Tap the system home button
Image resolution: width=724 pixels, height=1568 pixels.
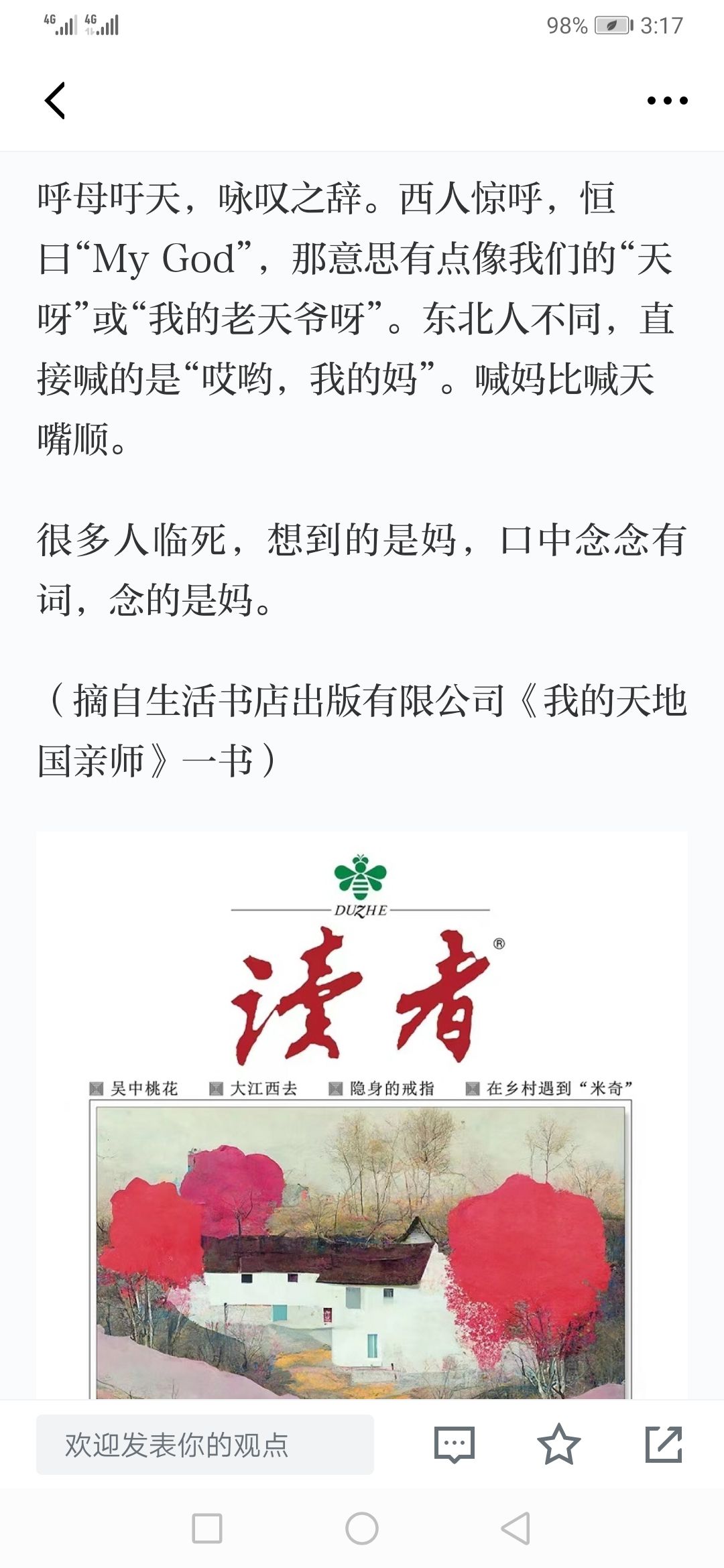pos(362,1528)
